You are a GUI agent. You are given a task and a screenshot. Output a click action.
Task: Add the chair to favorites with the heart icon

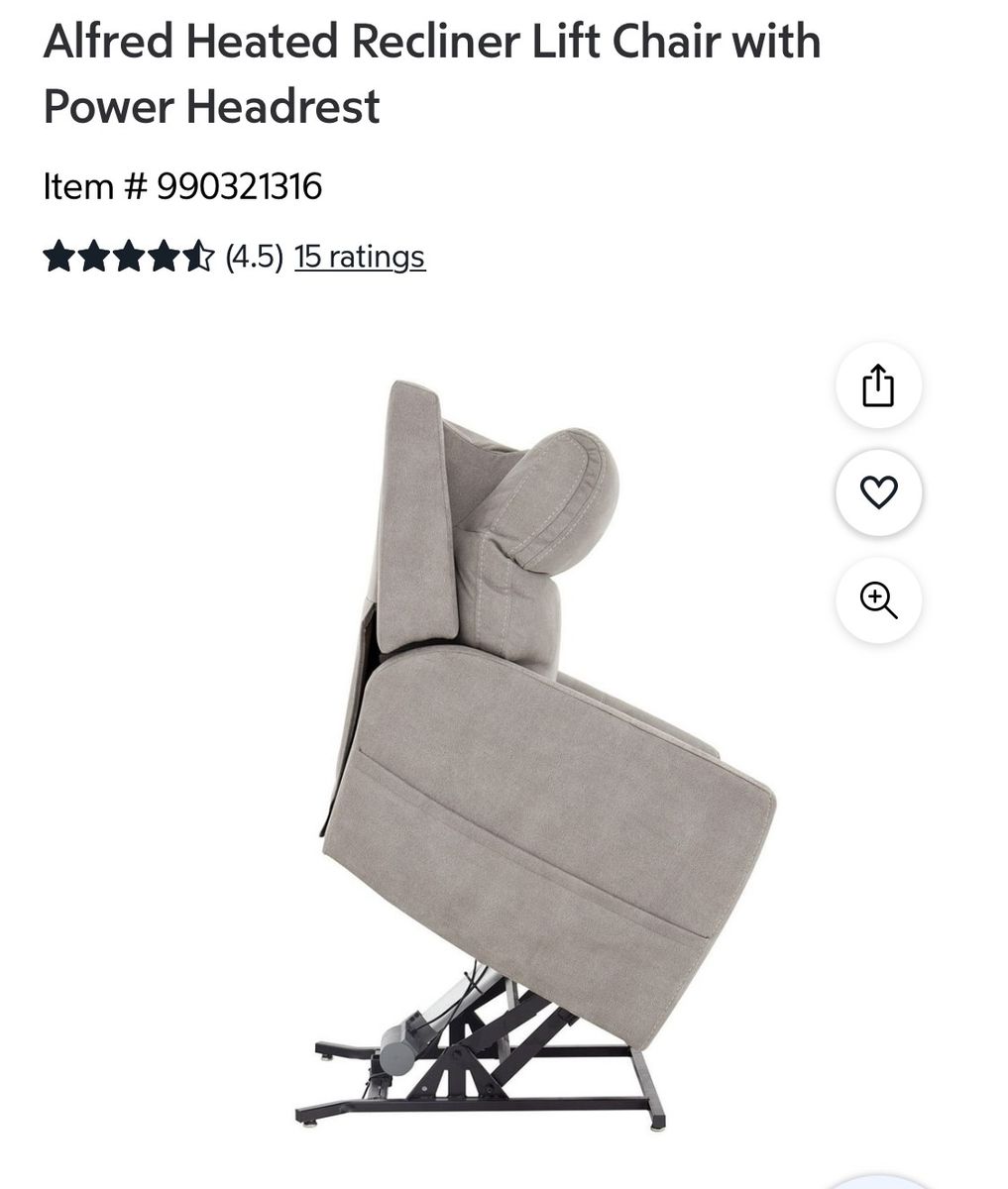click(x=878, y=492)
